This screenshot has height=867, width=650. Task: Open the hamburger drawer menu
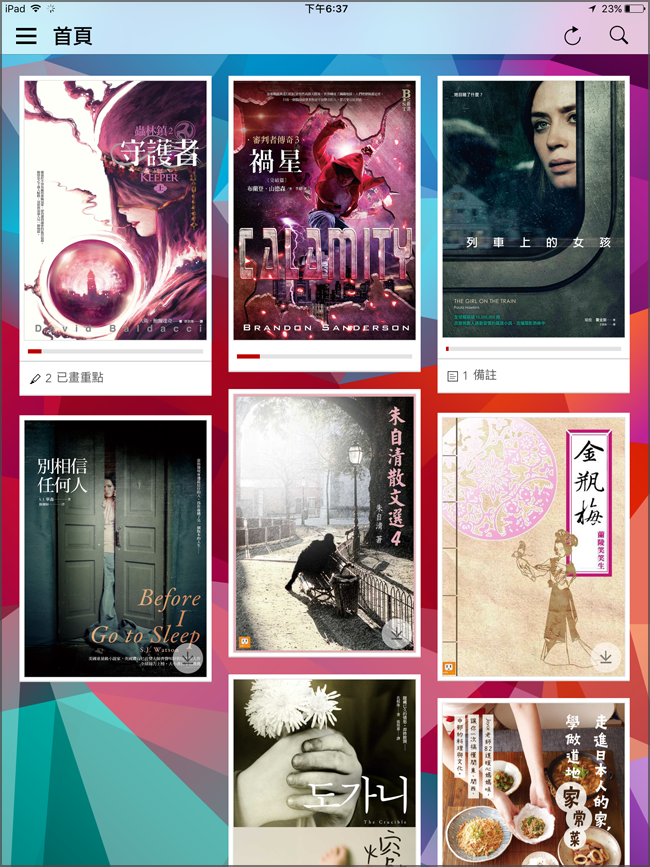[26, 37]
